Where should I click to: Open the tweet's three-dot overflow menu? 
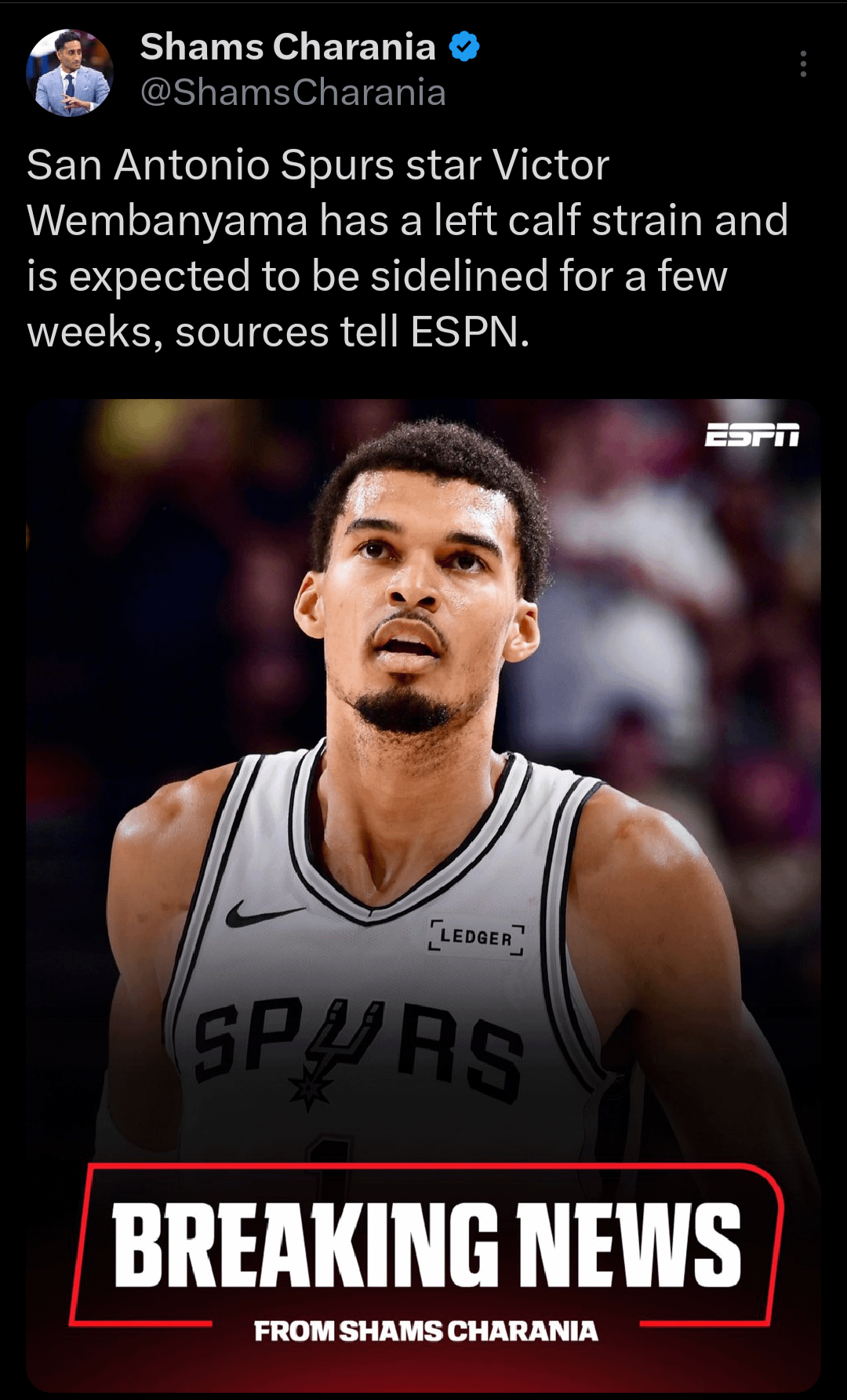[803, 64]
